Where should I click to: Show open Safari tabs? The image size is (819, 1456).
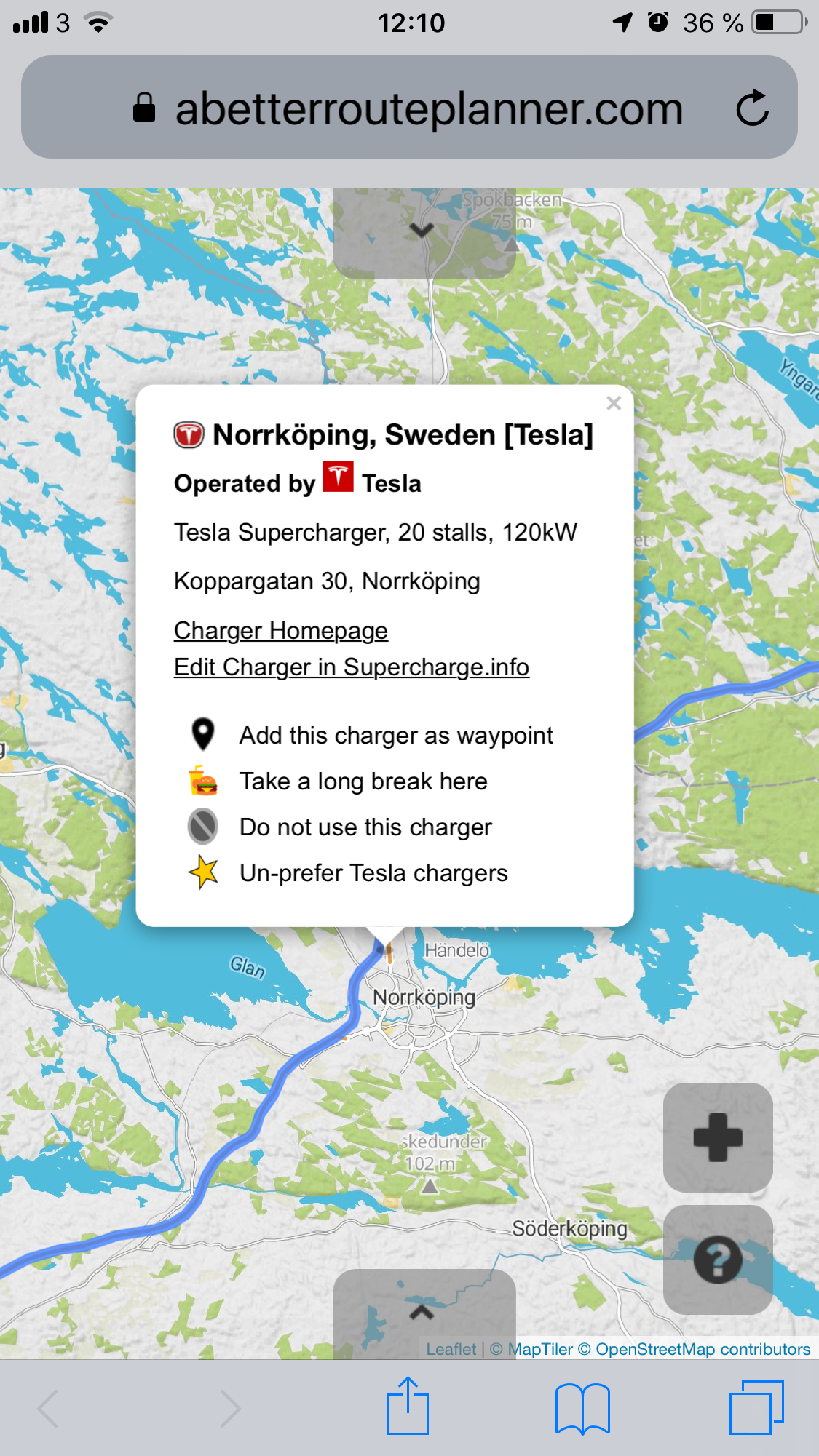pyautogui.click(x=756, y=1408)
